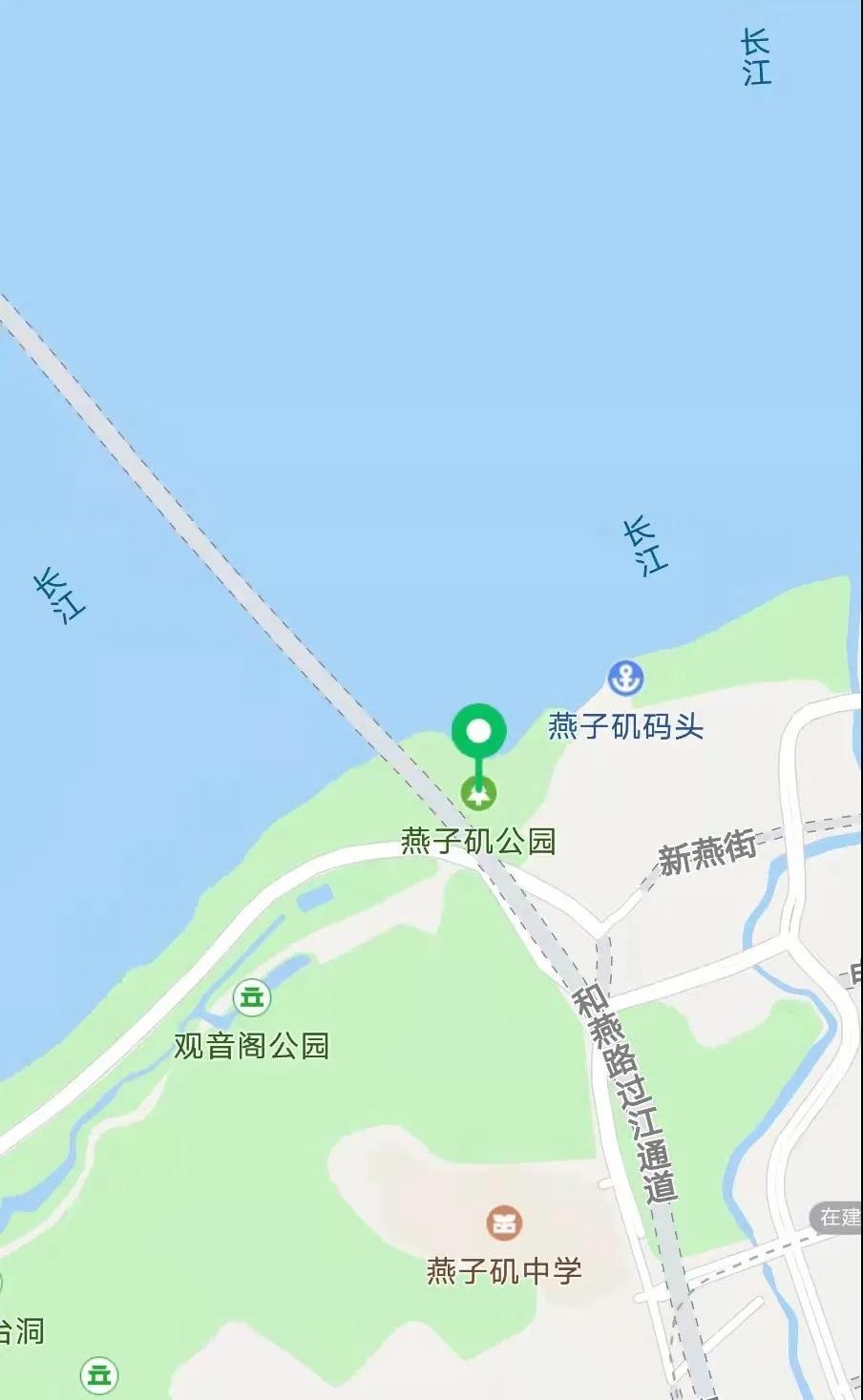Select the 燕子矶码头 anchor marker
The height and width of the screenshot is (1400, 863).
[x=625, y=679]
